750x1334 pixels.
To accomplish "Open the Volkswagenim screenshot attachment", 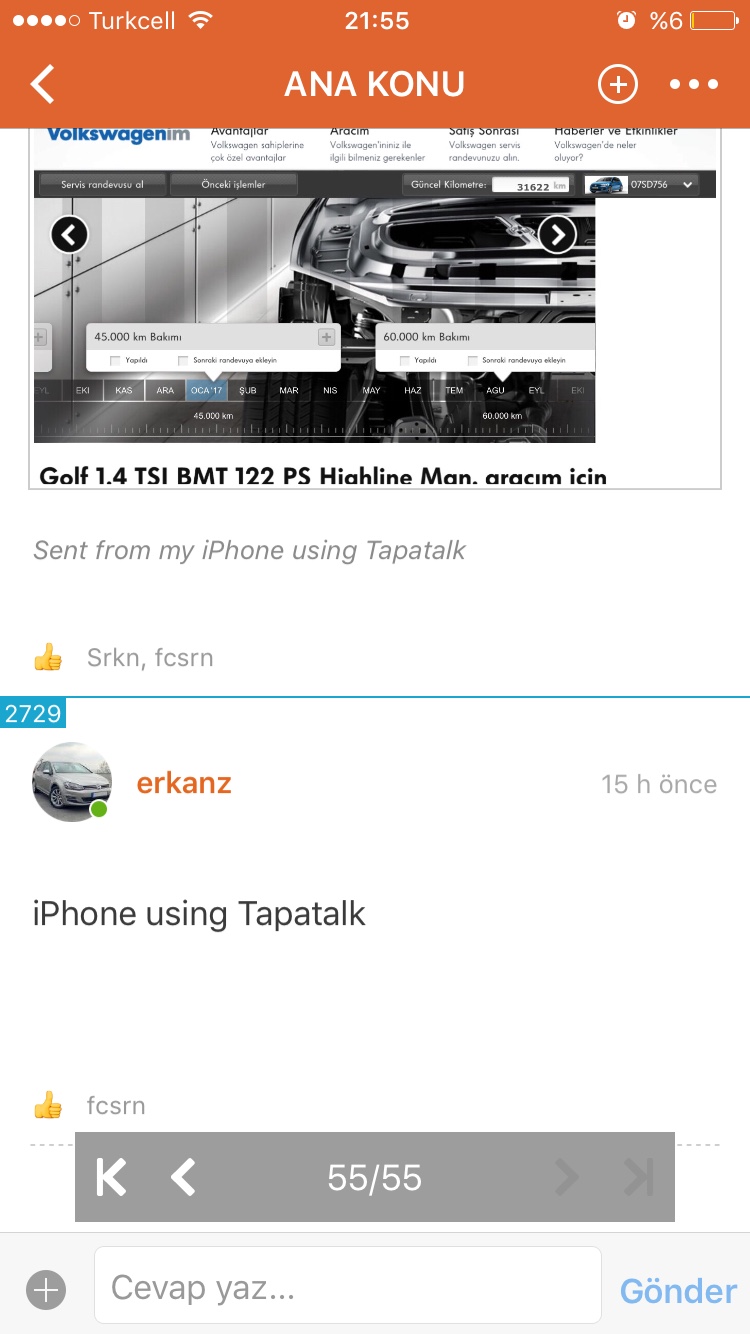I will 375,300.
